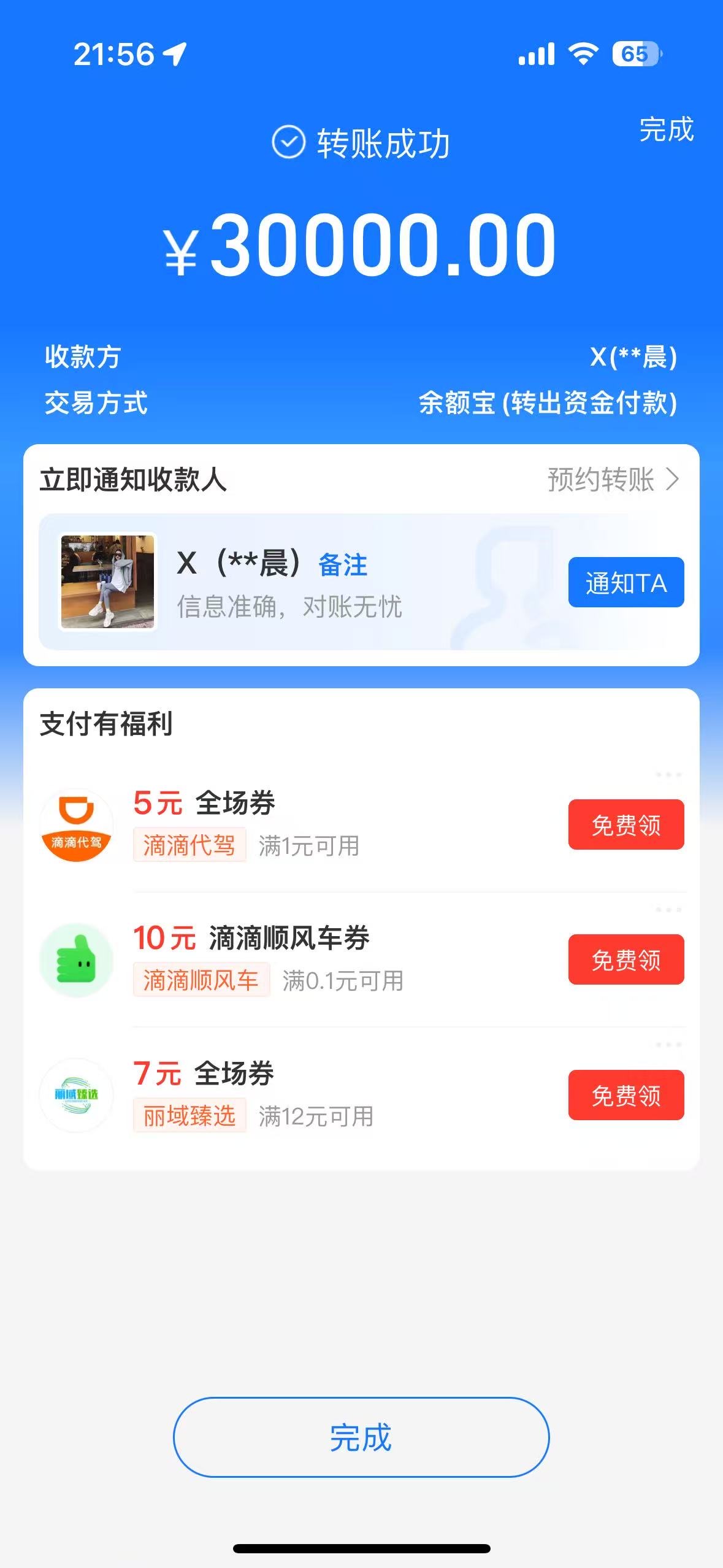The height and width of the screenshot is (1568, 723).
Task: Claim the 10元 滴滴顺风车券 coupon
Action: click(x=625, y=959)
